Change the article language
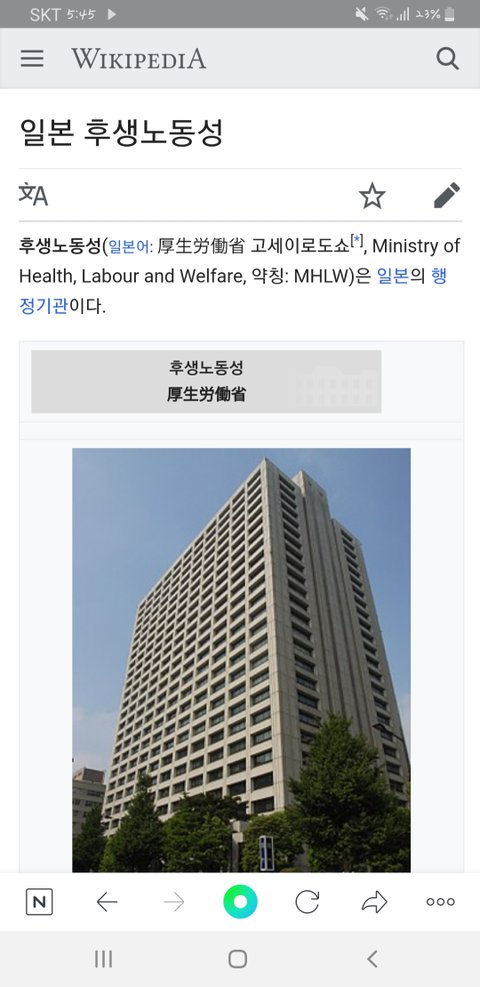The width and height of the screenshot is (480, 987). (33, 195)
